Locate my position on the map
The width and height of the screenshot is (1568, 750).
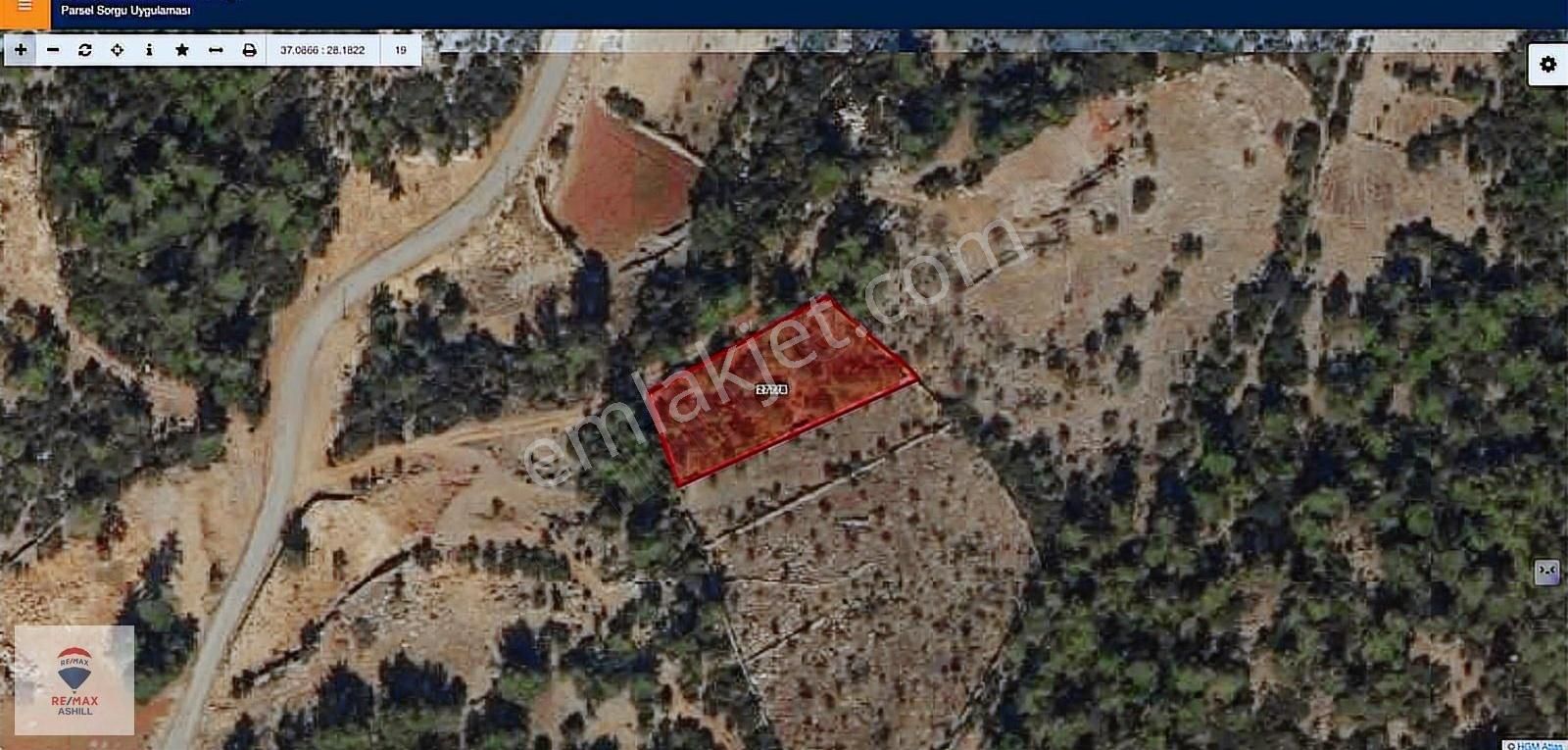click(x=118, y=50)
